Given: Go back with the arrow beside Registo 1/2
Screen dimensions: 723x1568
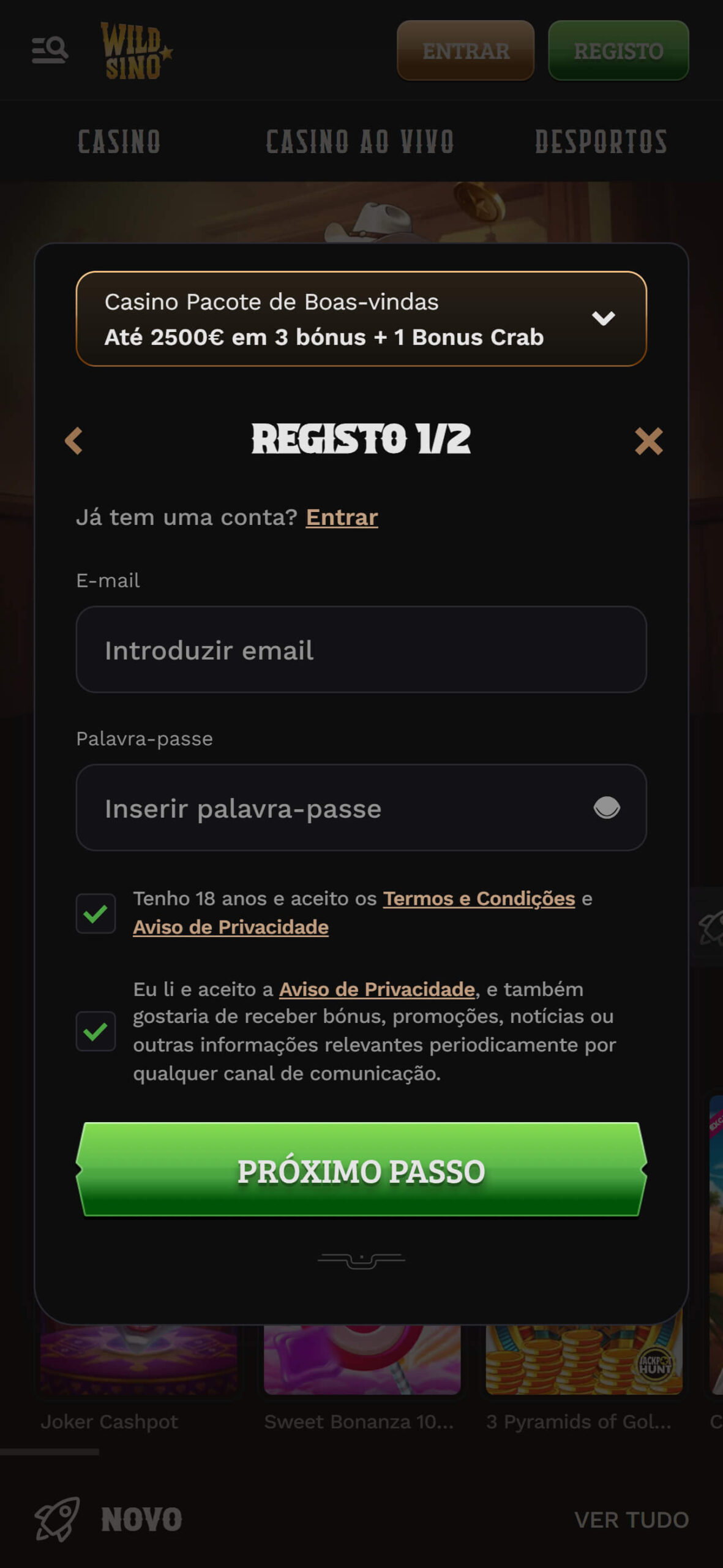Looking at the screenshot, I should tap(73, 441).
